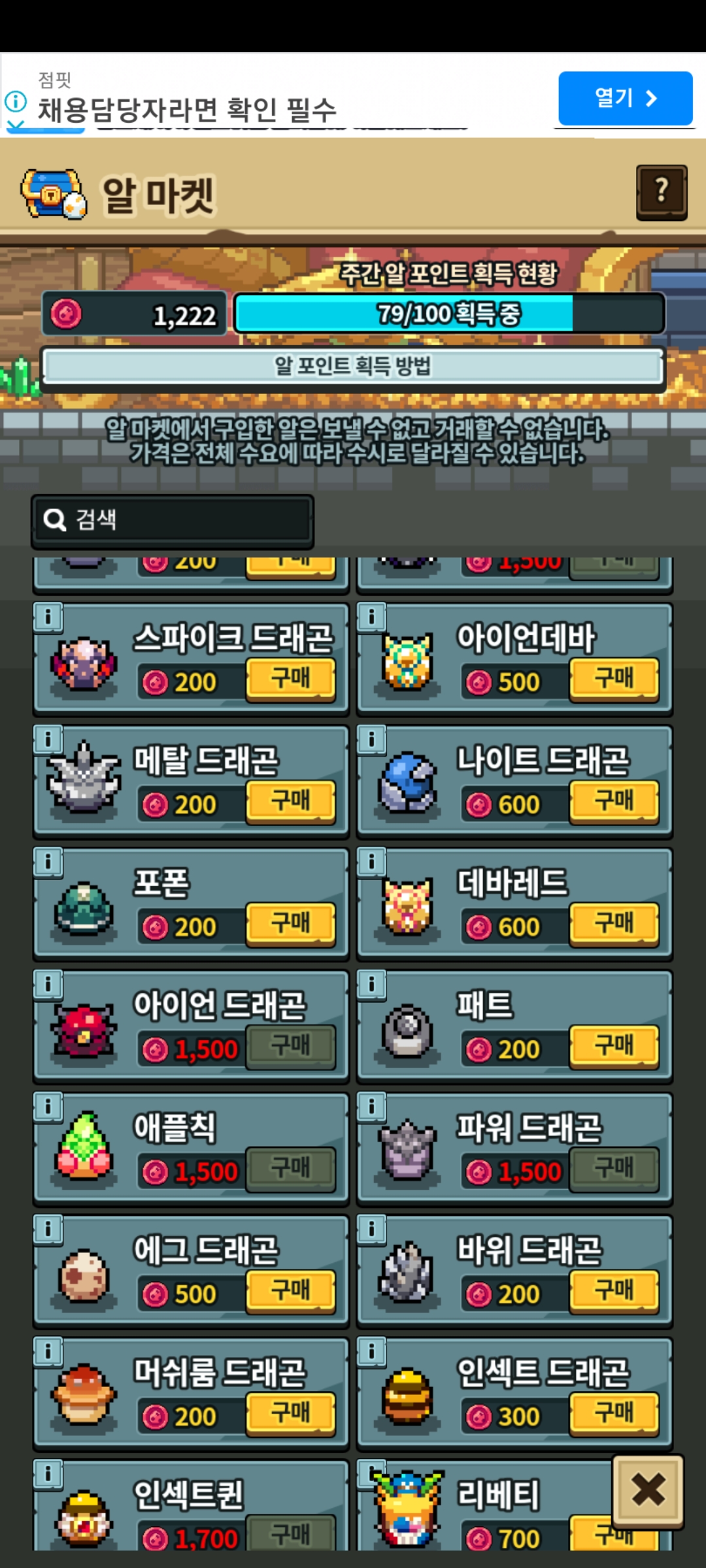
Task: Purchase the 머쉬룸 드래곤 egg
Action: point(290,1414)
